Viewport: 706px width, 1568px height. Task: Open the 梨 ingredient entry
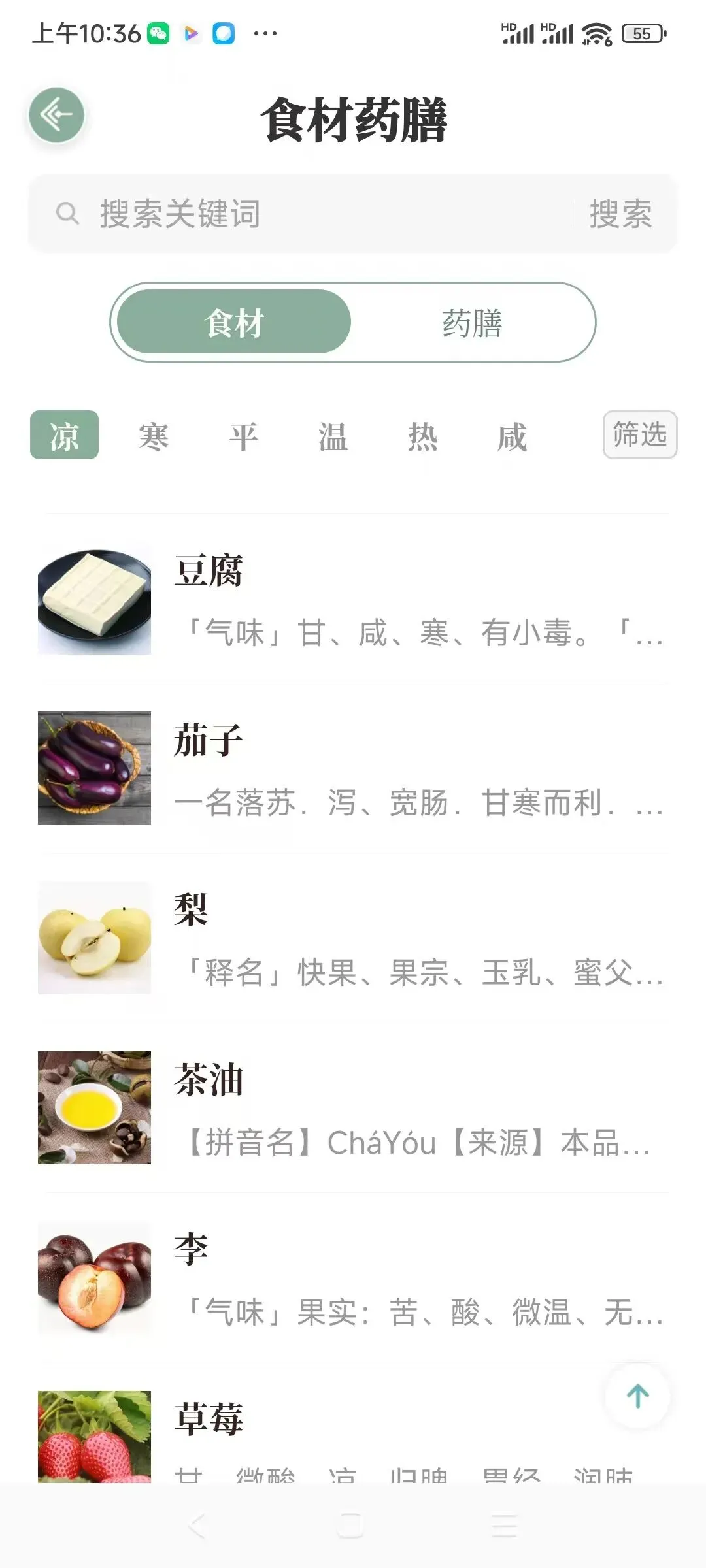coord(353,938)
